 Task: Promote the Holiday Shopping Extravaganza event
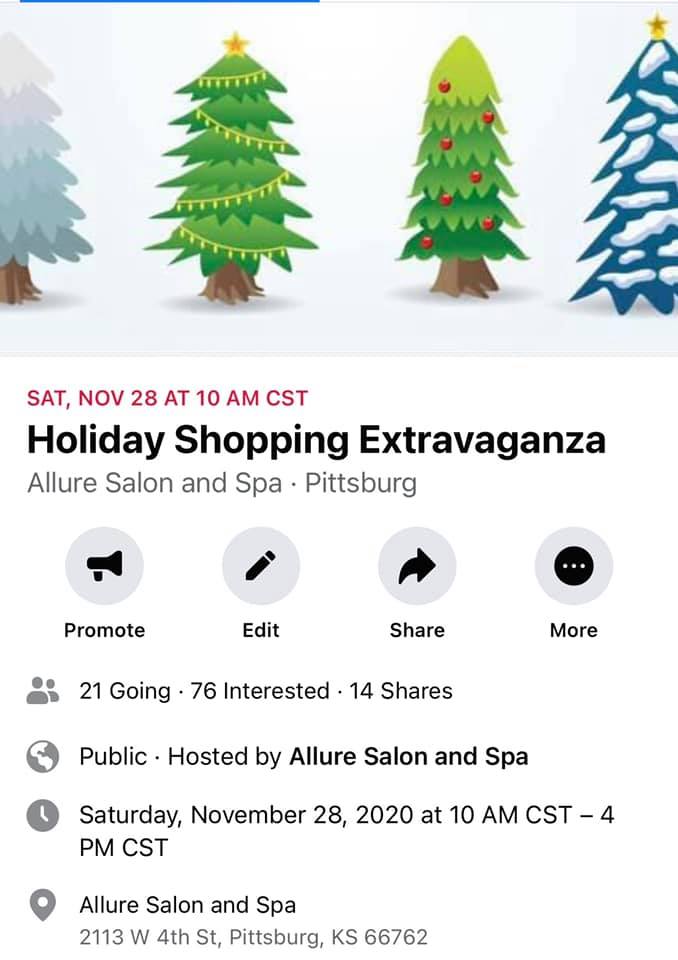104,567
